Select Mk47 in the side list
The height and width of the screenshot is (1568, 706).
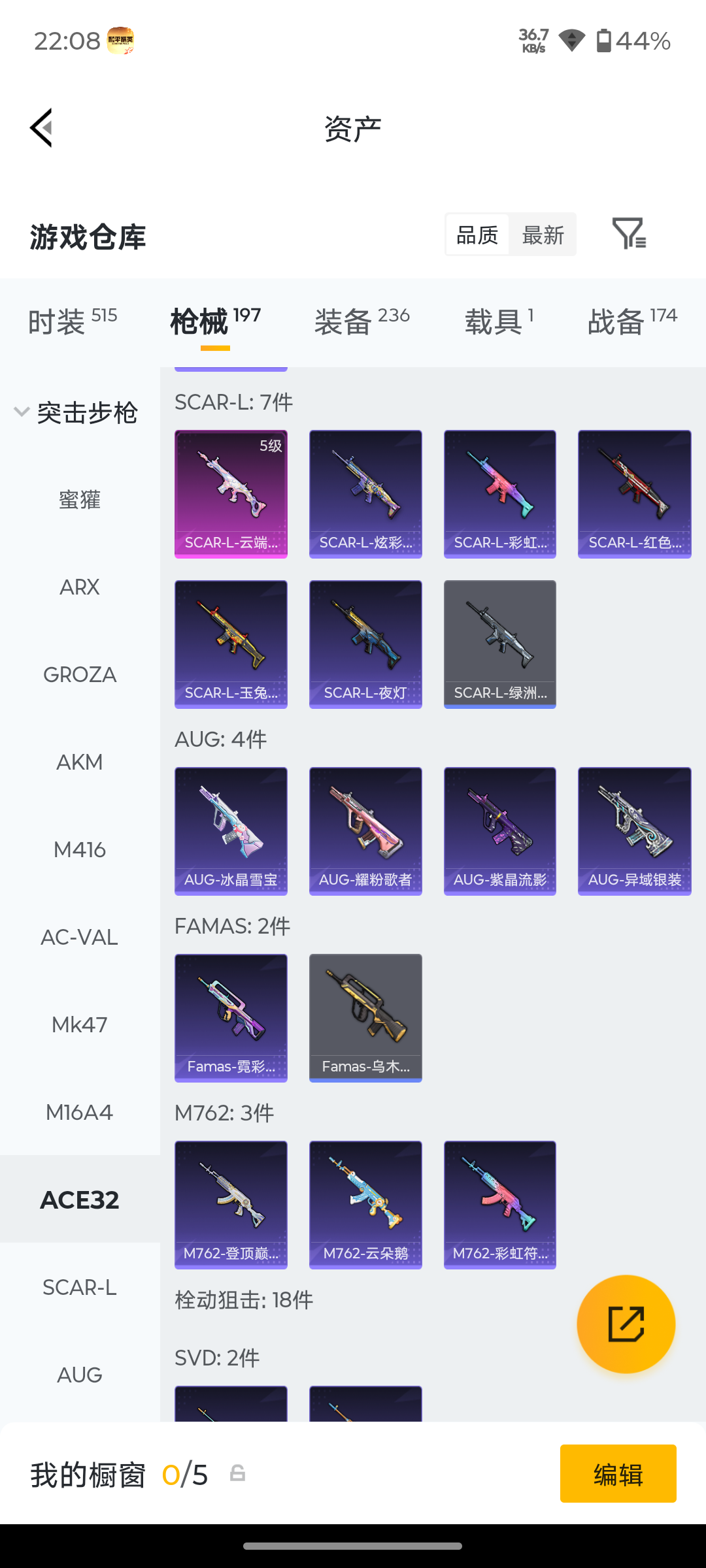(x=80, y=1025)
